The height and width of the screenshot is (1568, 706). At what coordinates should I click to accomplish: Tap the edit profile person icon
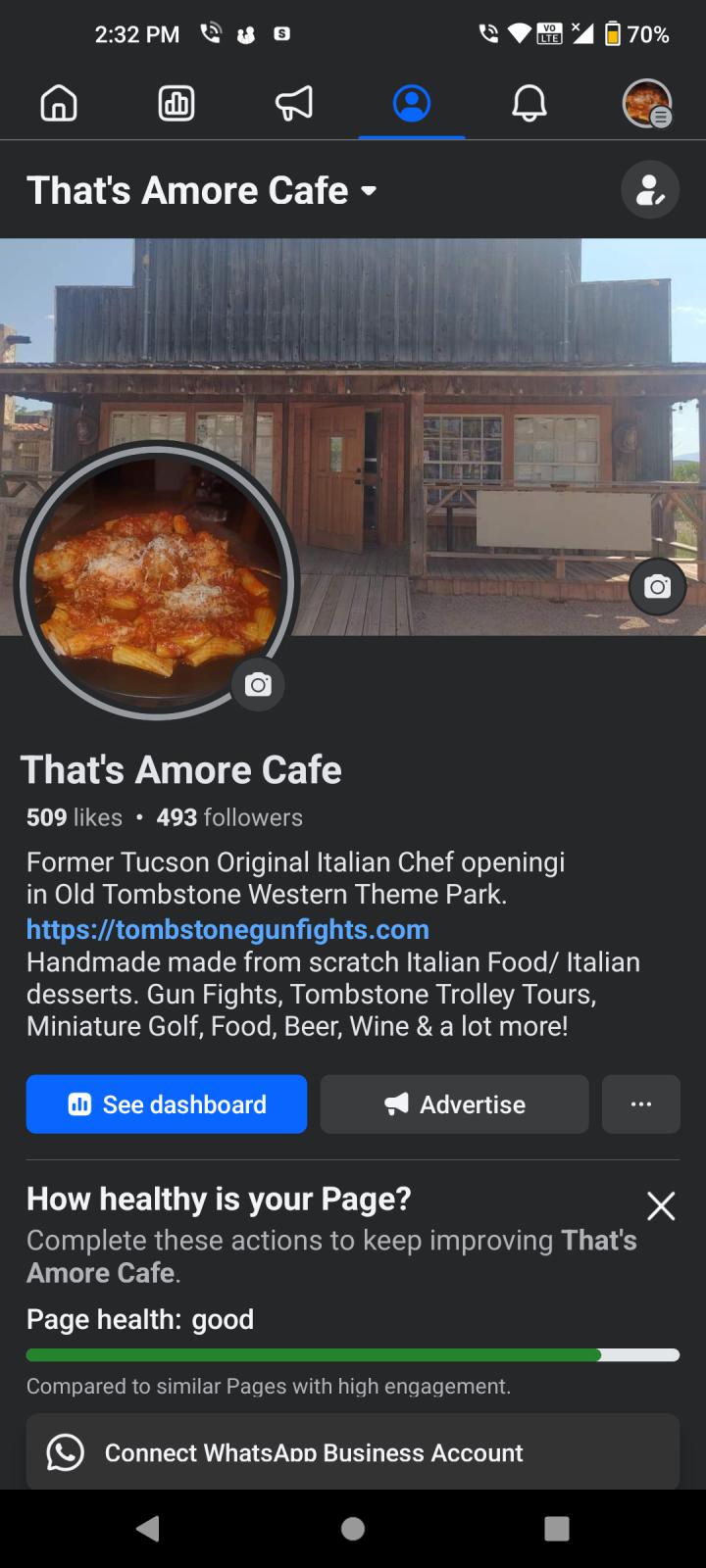(649, 190)
